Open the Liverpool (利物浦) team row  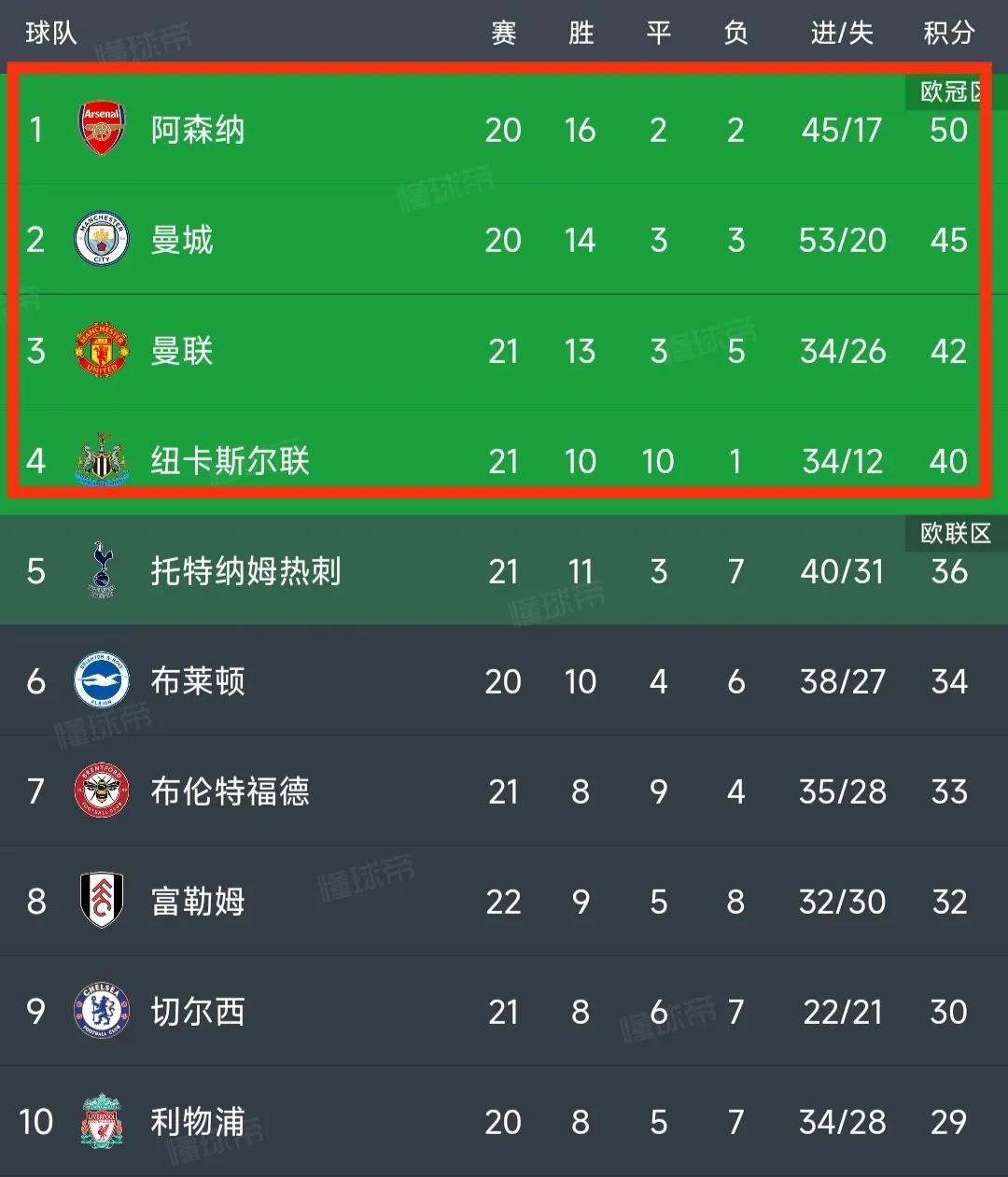point(198,1122)
